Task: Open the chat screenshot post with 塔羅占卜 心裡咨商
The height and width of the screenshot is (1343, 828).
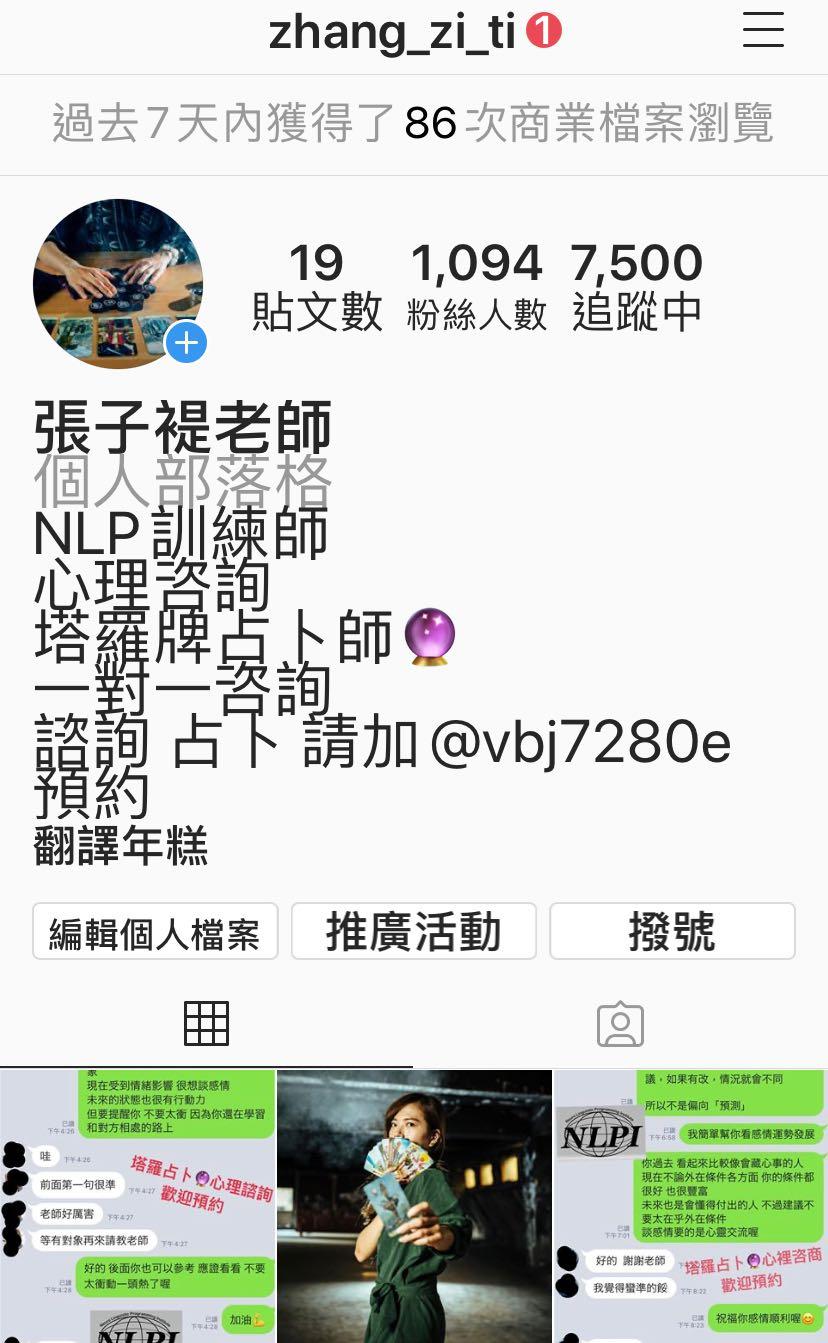Action: click(691, 1207)
